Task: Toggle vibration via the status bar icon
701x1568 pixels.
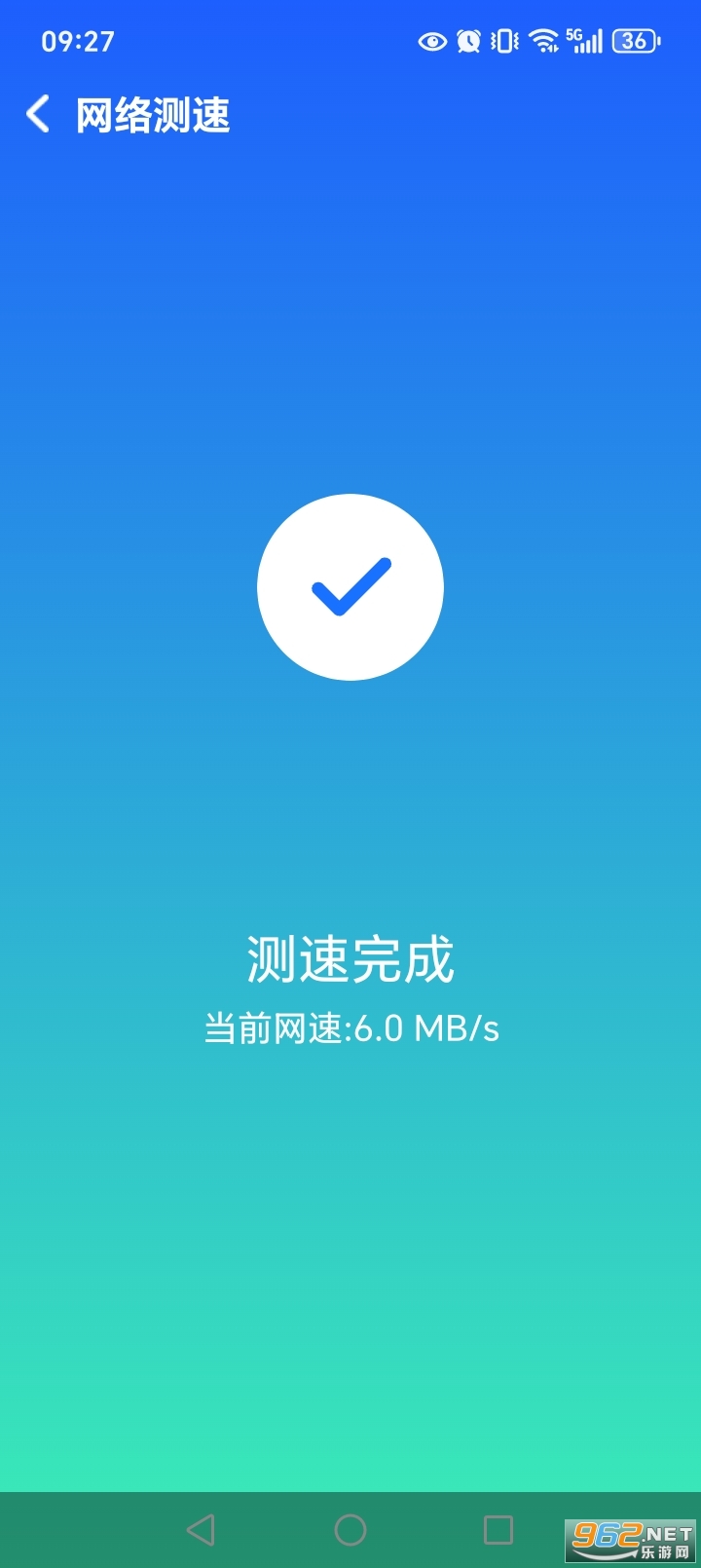Action: click(x=502, y=41)
